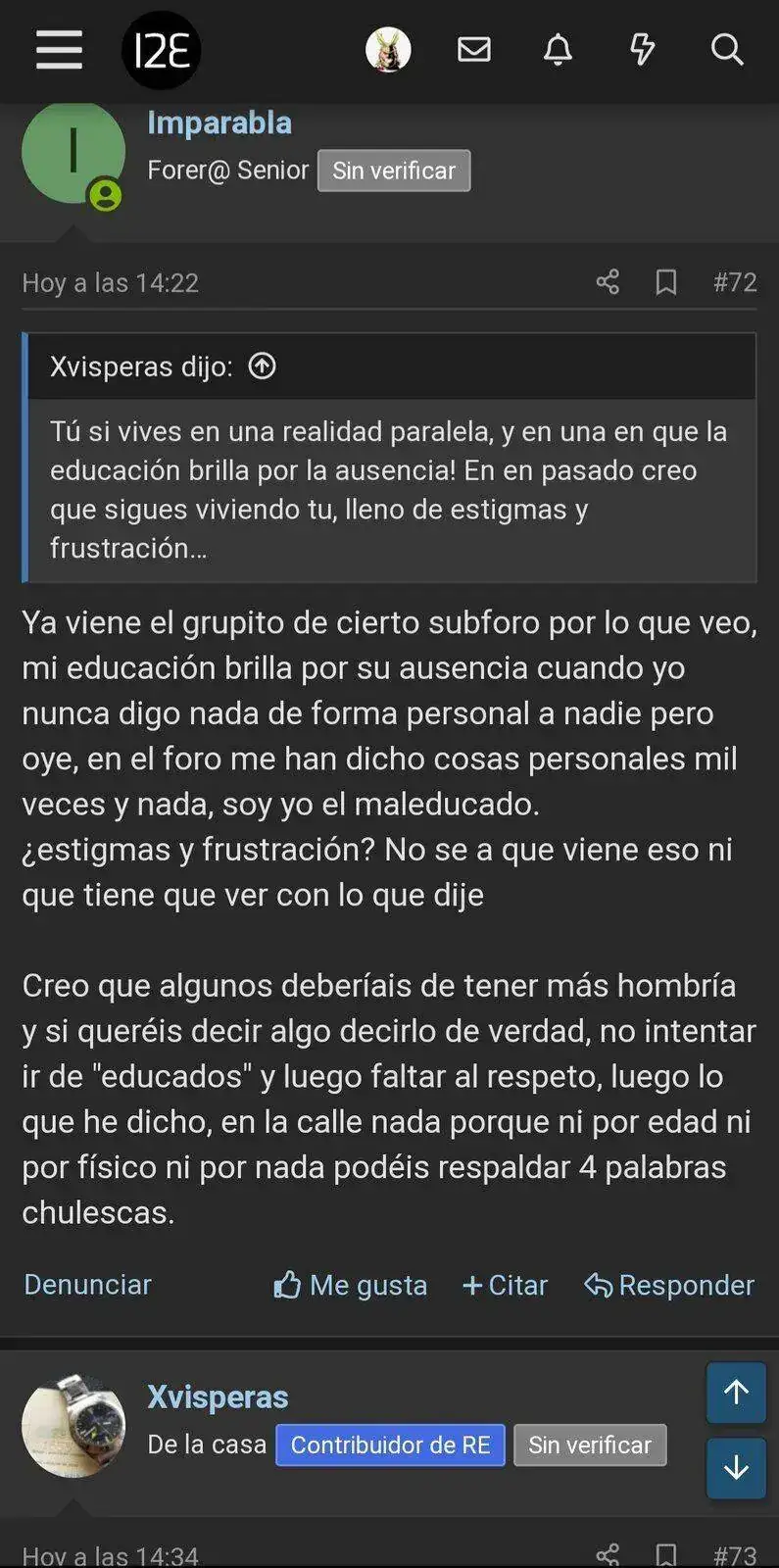Open the what's new lightning icon
Viewport: 779px width, 1568px height.
(642, 49)
